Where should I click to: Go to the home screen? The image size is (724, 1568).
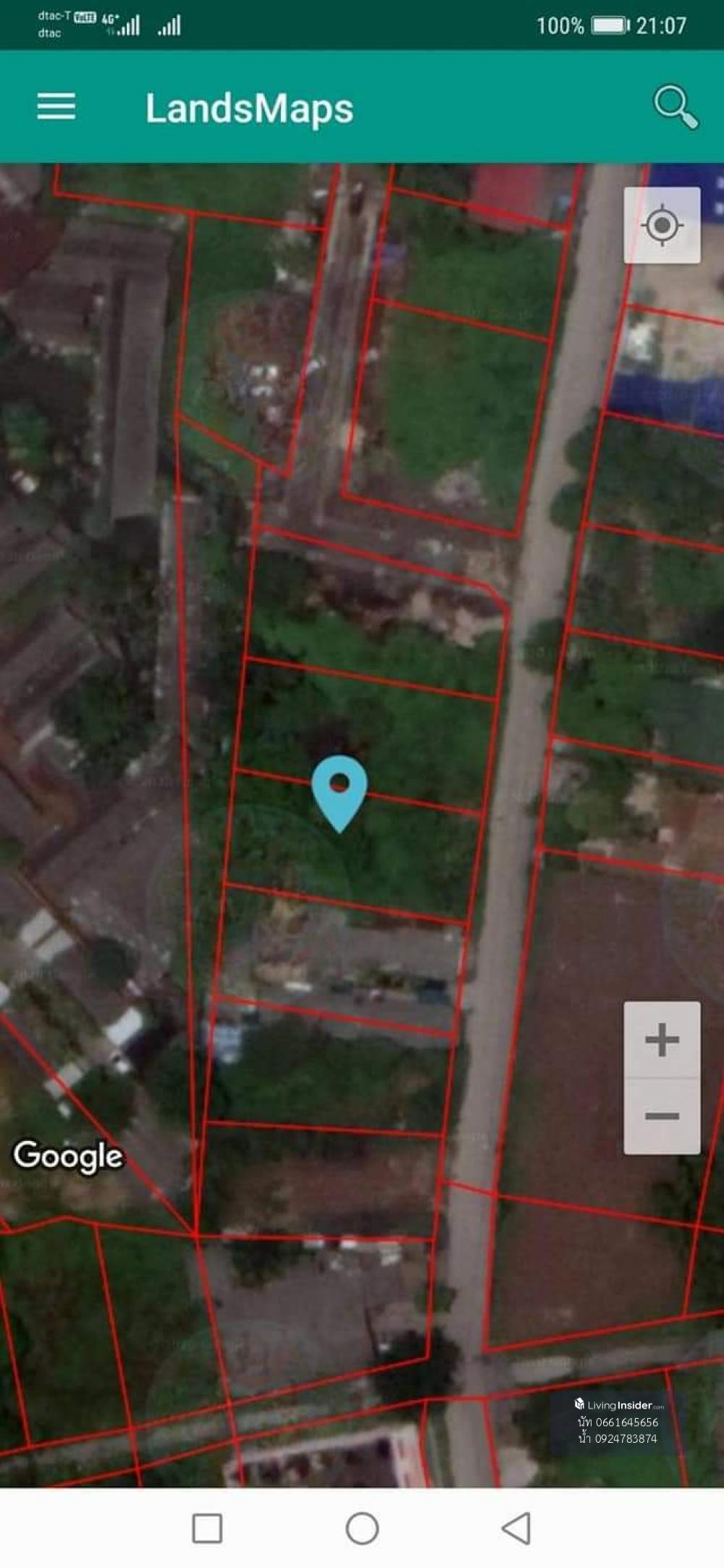click(362, 1527)
